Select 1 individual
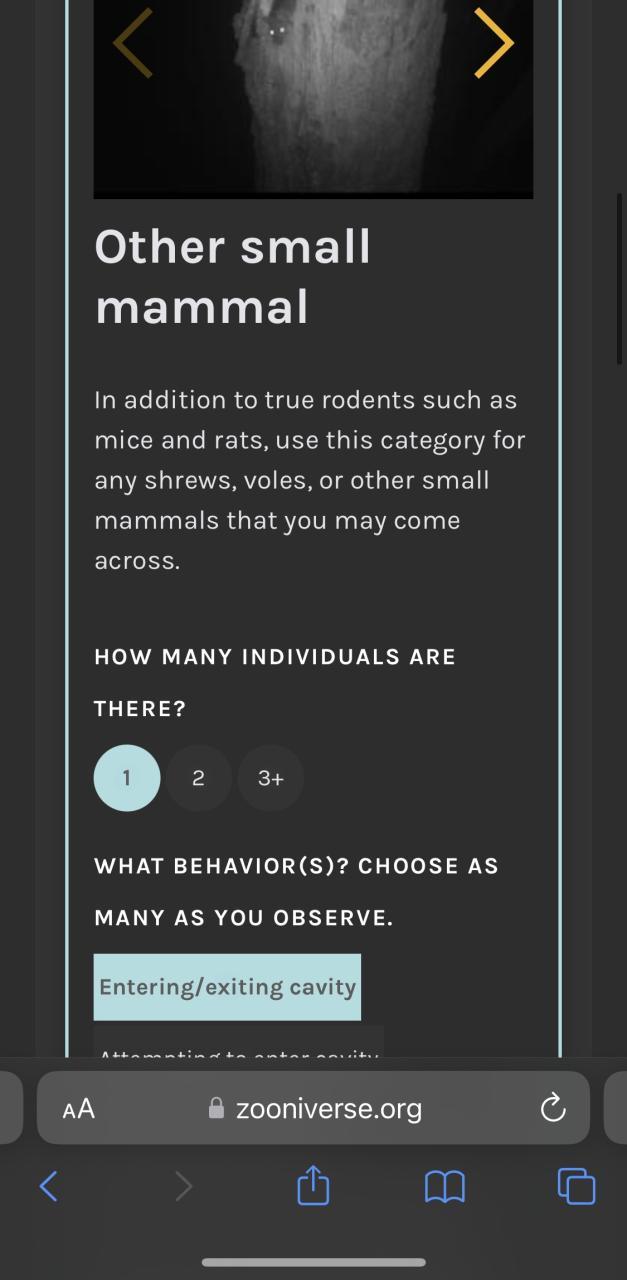 pyautogui.click(x=127, y=778)
